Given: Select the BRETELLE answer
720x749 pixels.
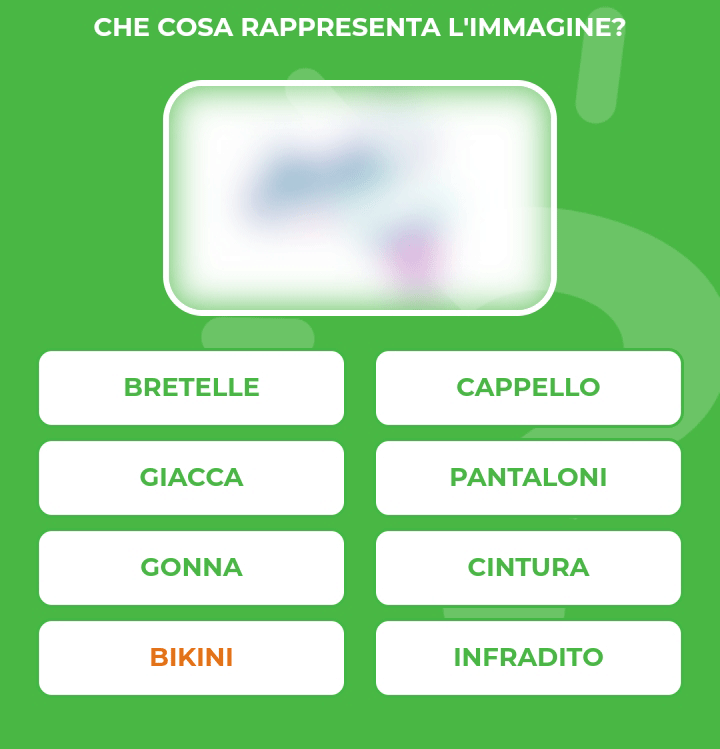Looking at the screenshot, I should pos(191,388).
